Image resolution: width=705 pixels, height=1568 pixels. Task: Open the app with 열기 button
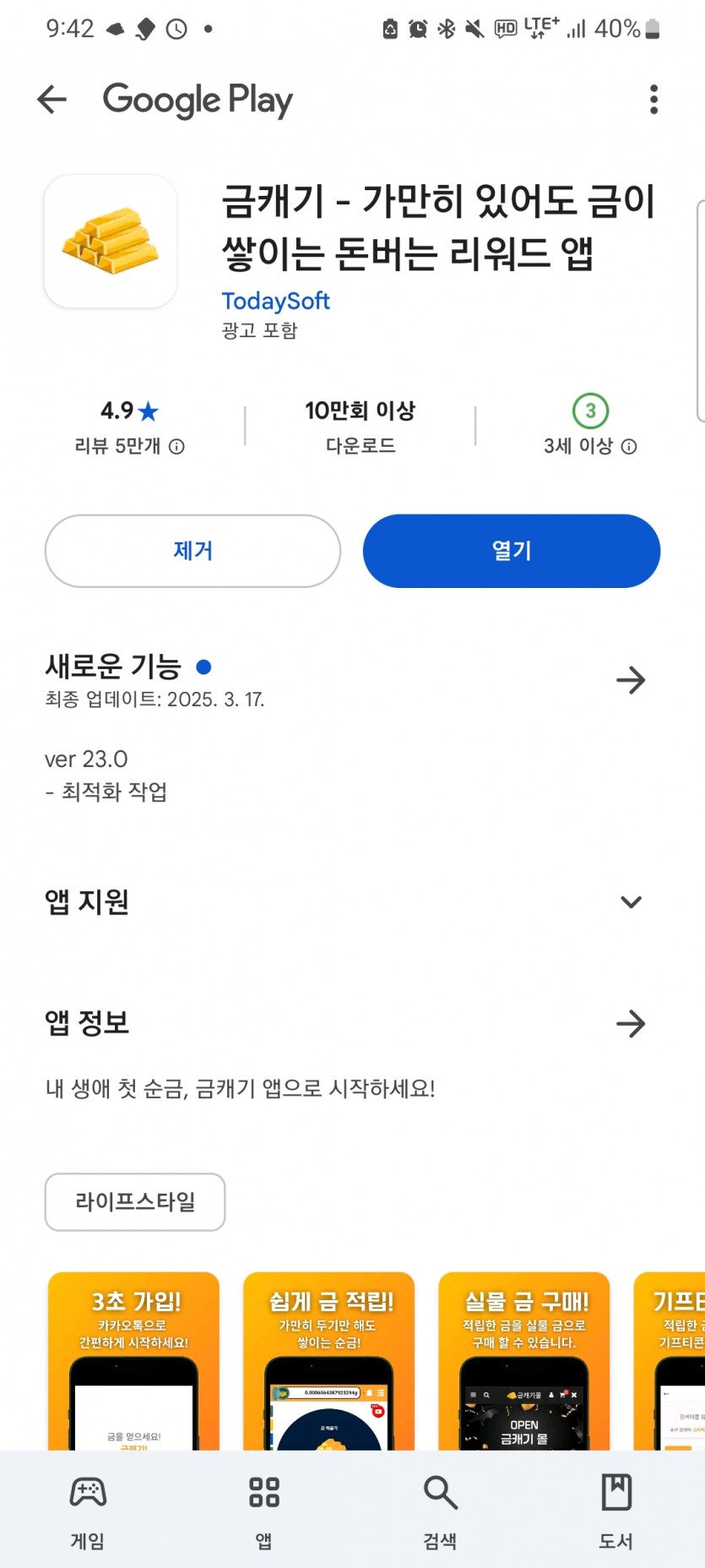coord(512,551)
